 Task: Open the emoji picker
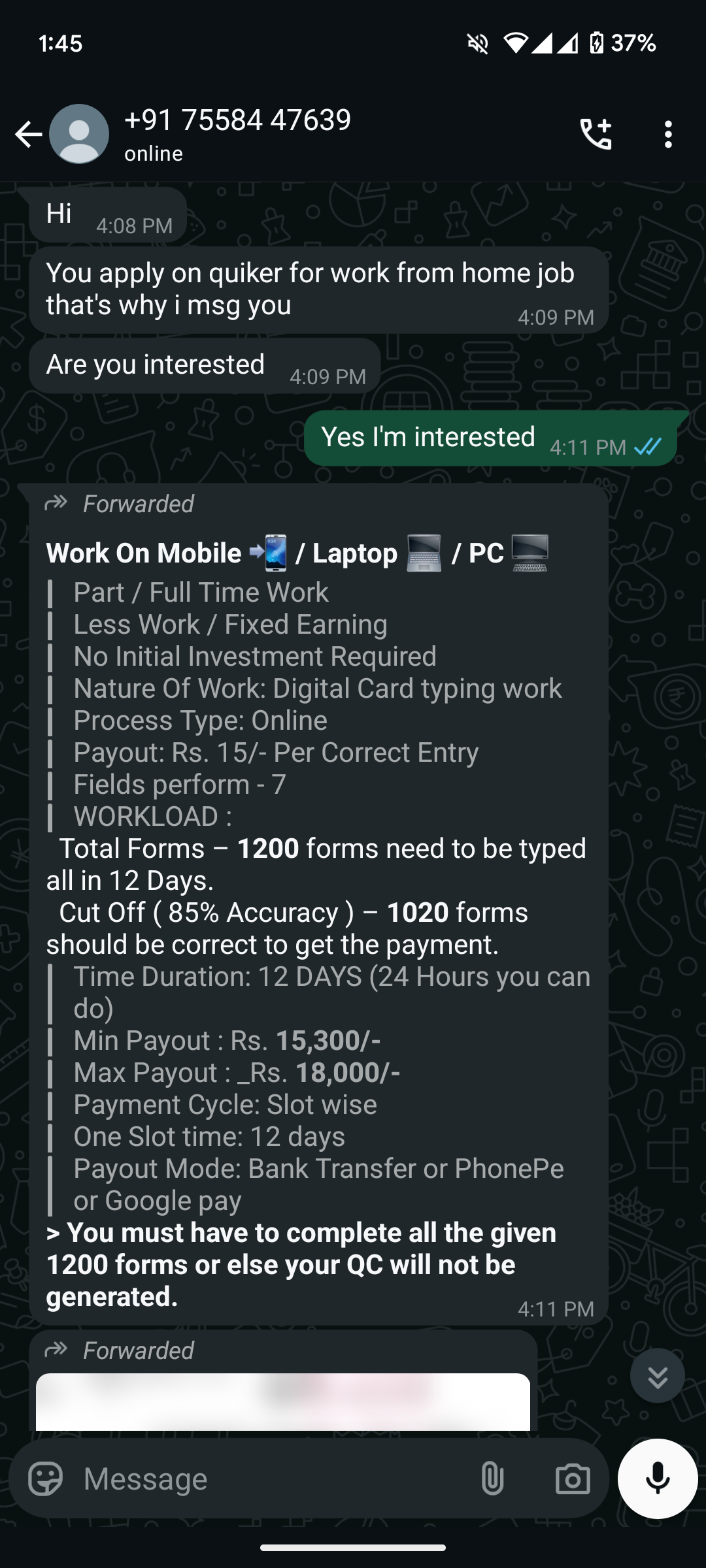tap(46, 1479)
